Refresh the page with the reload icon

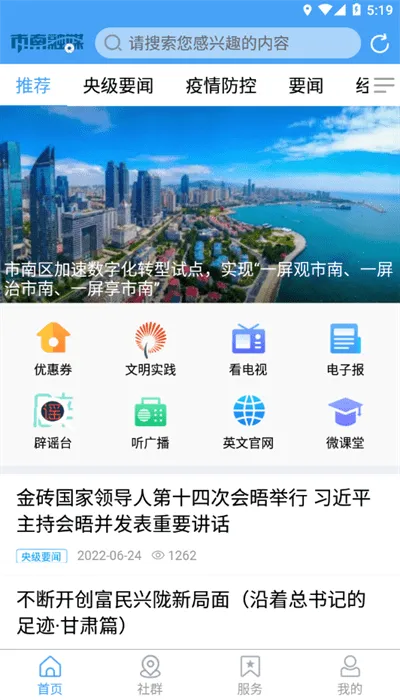[x=379, y=43]
